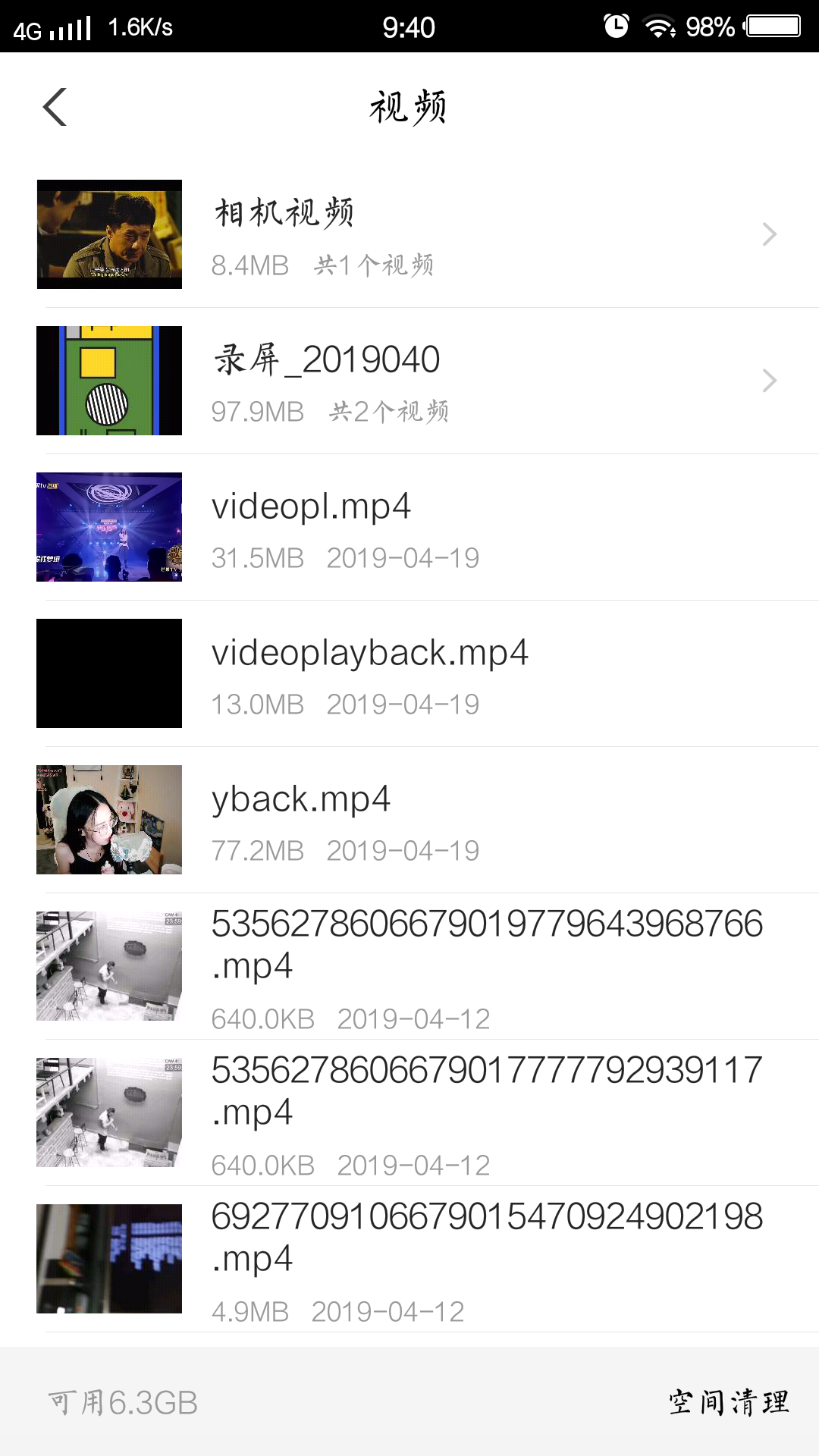Open video ending in 7792939117.mp4
Image resolution: width=819 pixels, height=1456 pixels.
click(x=409, y=1112)
